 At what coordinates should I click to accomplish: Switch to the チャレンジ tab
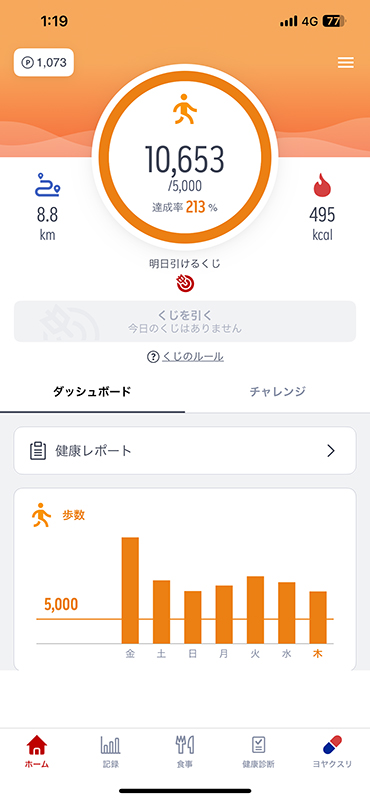(x=278, y=392)
